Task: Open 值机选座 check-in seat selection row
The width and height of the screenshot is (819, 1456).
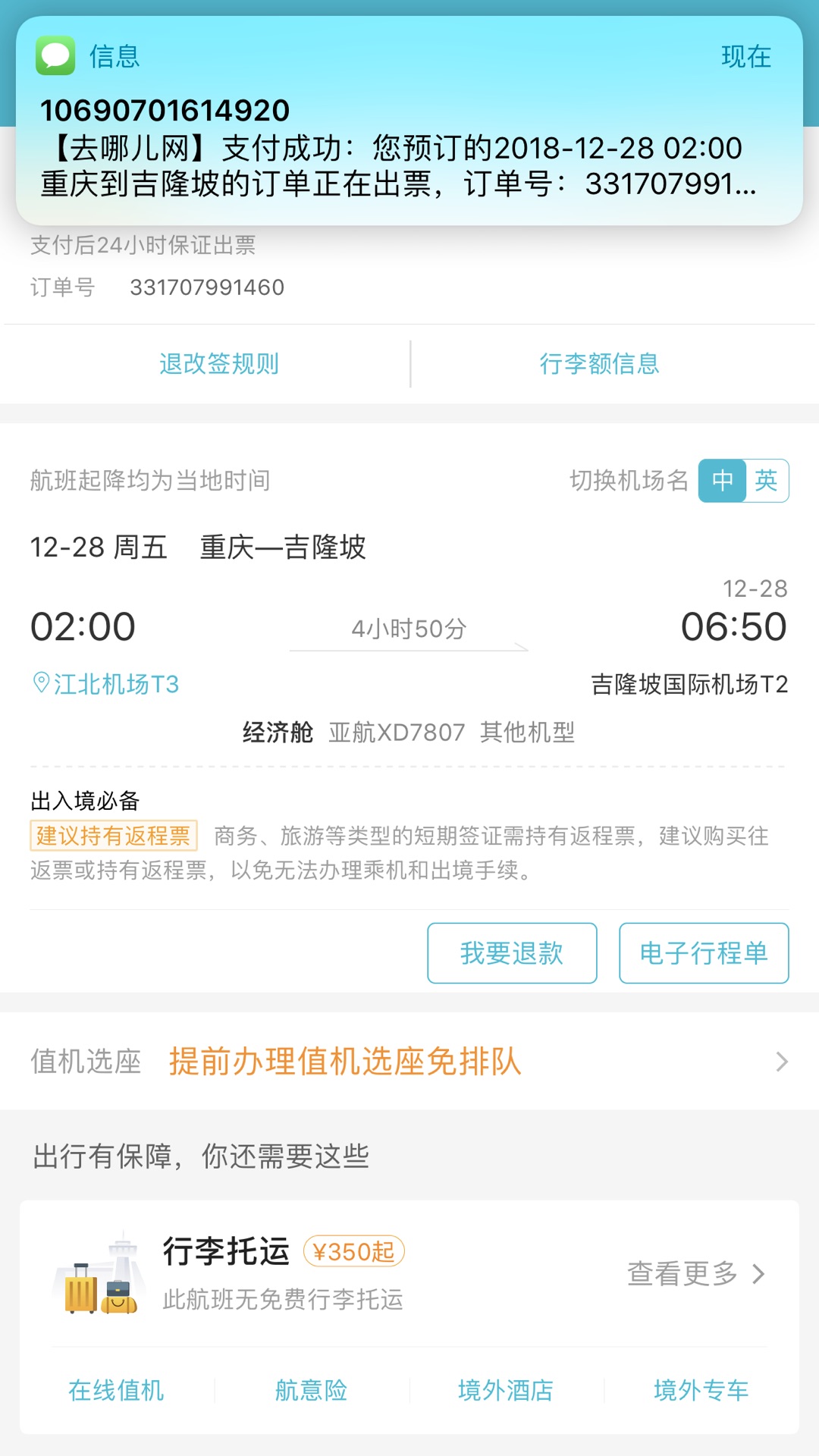Action: tap(409, 1061)
